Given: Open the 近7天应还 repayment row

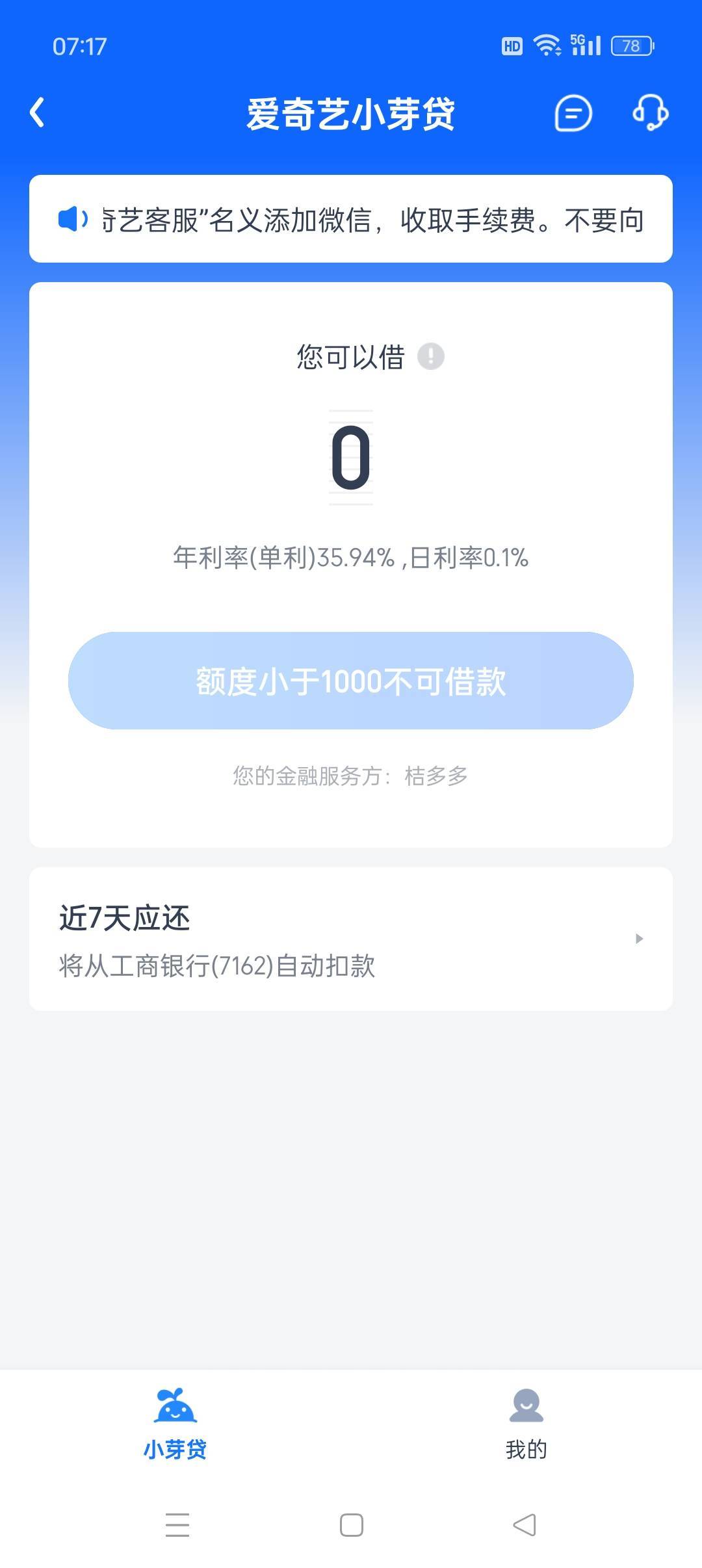Looking at the screenshot, I should tap(351, 939).
